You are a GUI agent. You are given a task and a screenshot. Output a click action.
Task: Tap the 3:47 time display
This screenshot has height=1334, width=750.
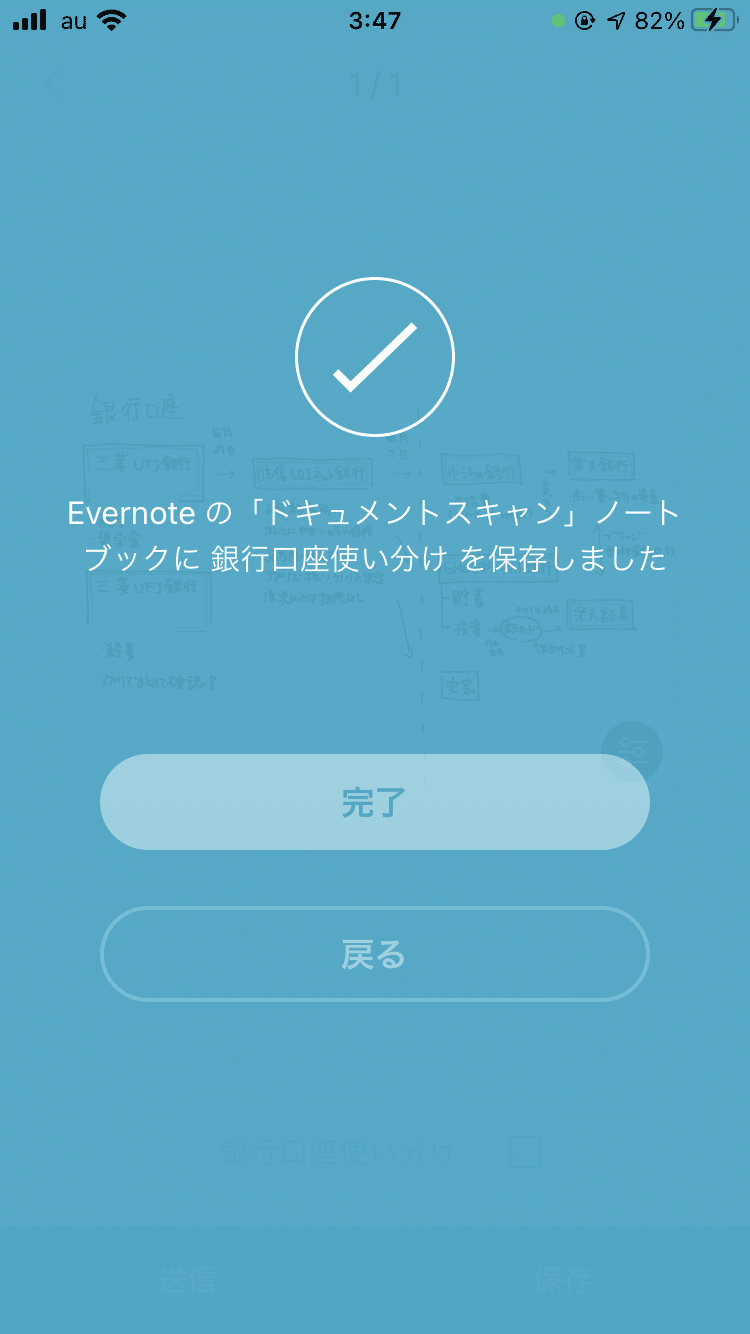[x=374, y=20]
